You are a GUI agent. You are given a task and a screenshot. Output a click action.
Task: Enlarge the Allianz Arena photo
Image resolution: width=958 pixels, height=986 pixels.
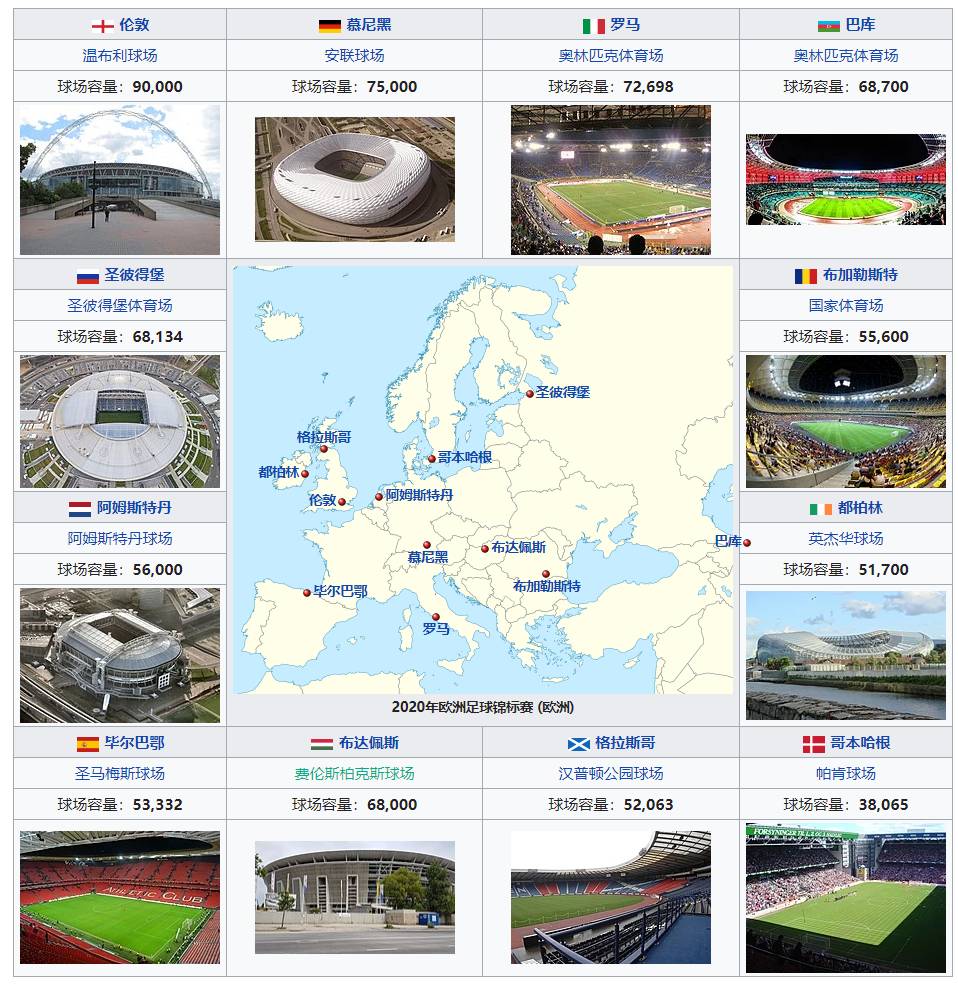click(x=354, y=180)
